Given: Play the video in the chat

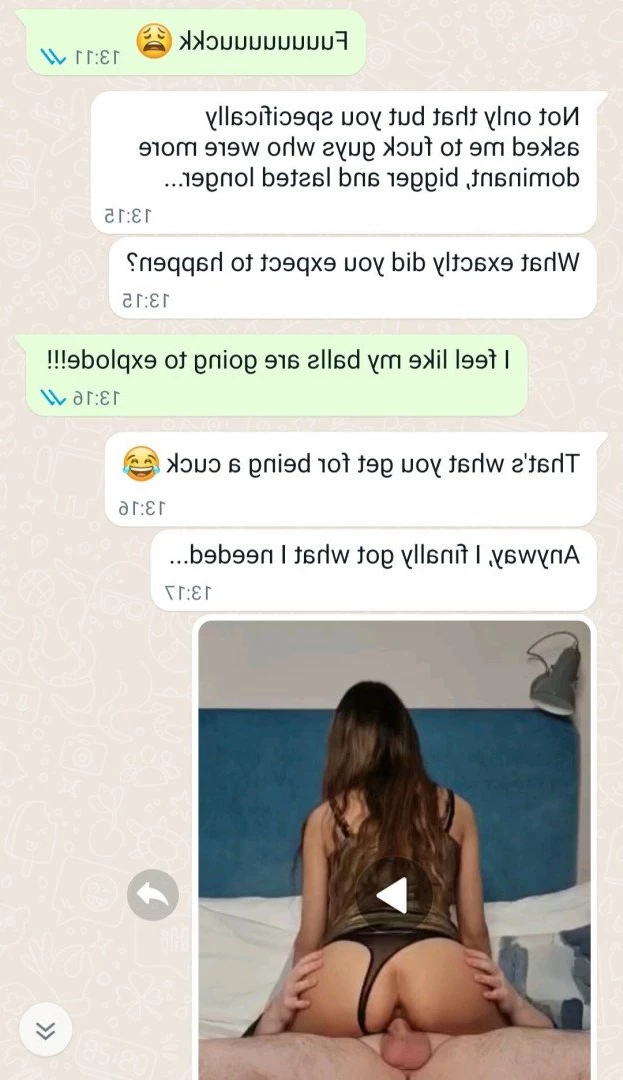Looking at the screenshot, I should (394, 895).
